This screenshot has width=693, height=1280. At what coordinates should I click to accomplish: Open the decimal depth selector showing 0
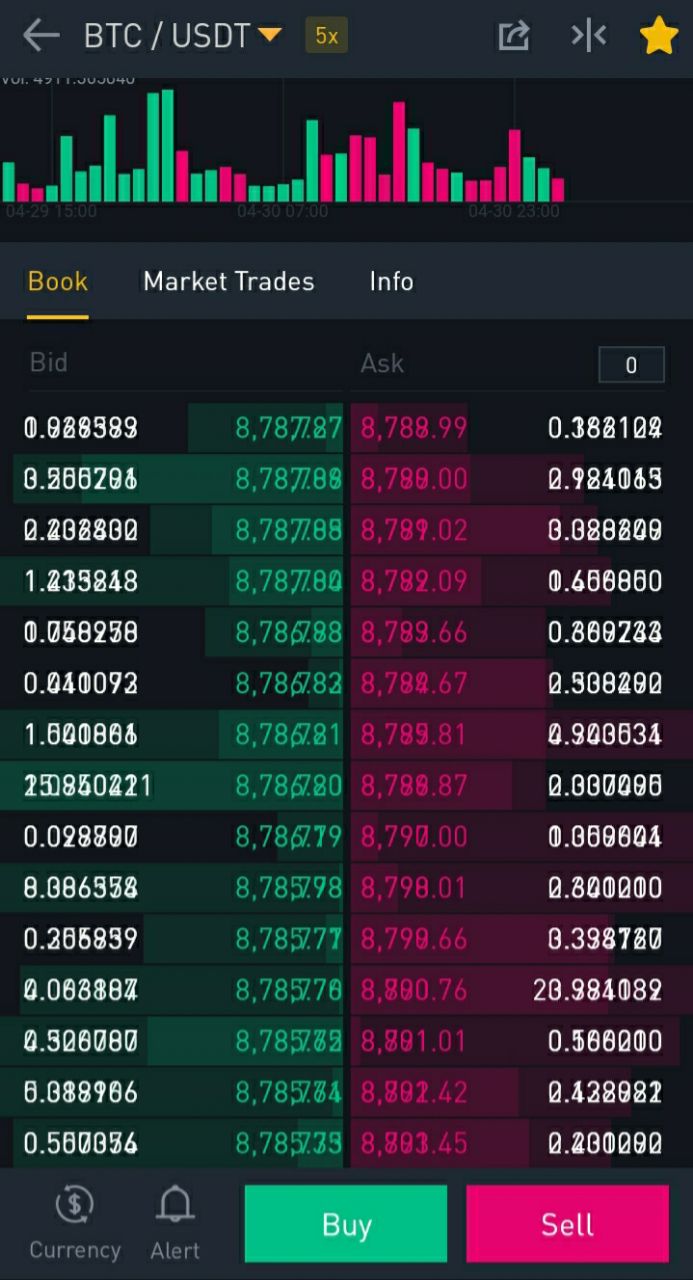631,365
